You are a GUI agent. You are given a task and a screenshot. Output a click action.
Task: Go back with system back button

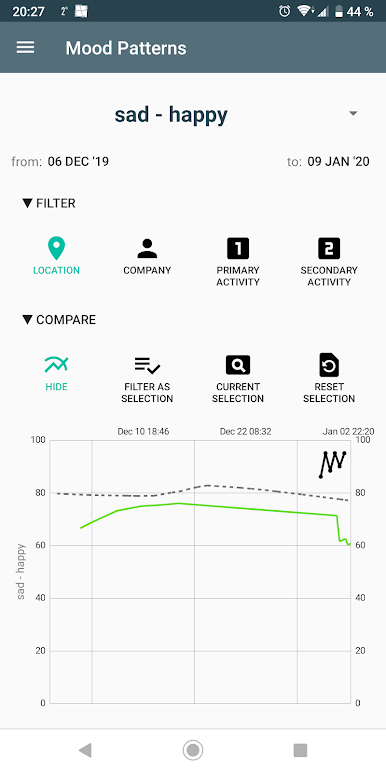(x=85, y=750)
